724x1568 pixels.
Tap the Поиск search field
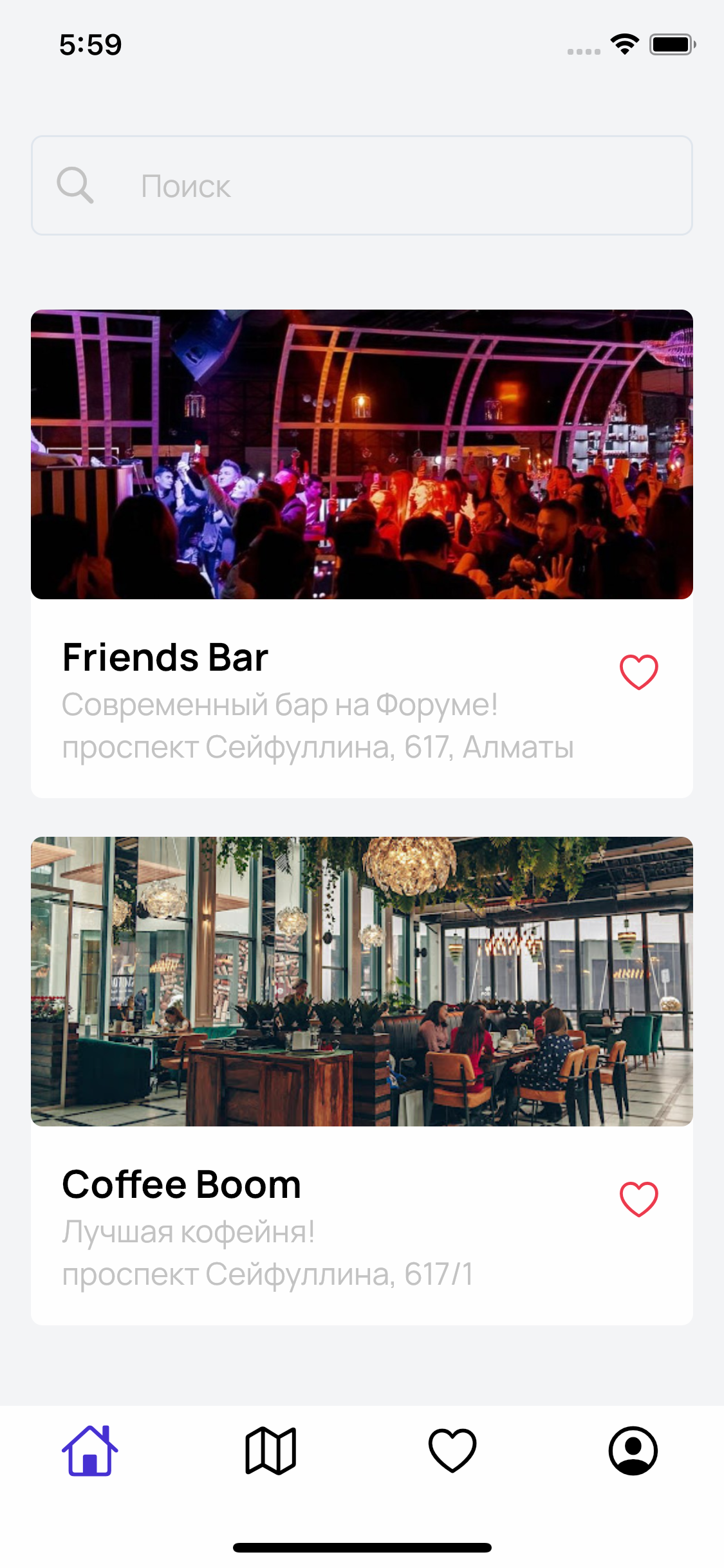[x=362, y=185]
